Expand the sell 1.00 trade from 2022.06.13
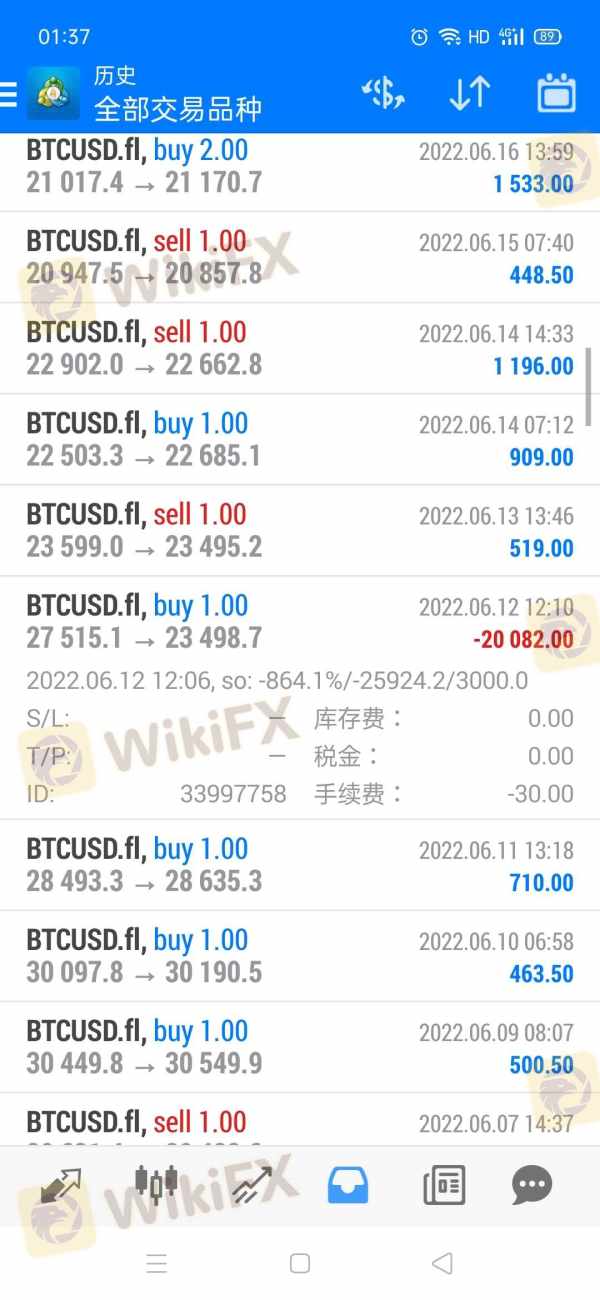 tap(300, 530)
